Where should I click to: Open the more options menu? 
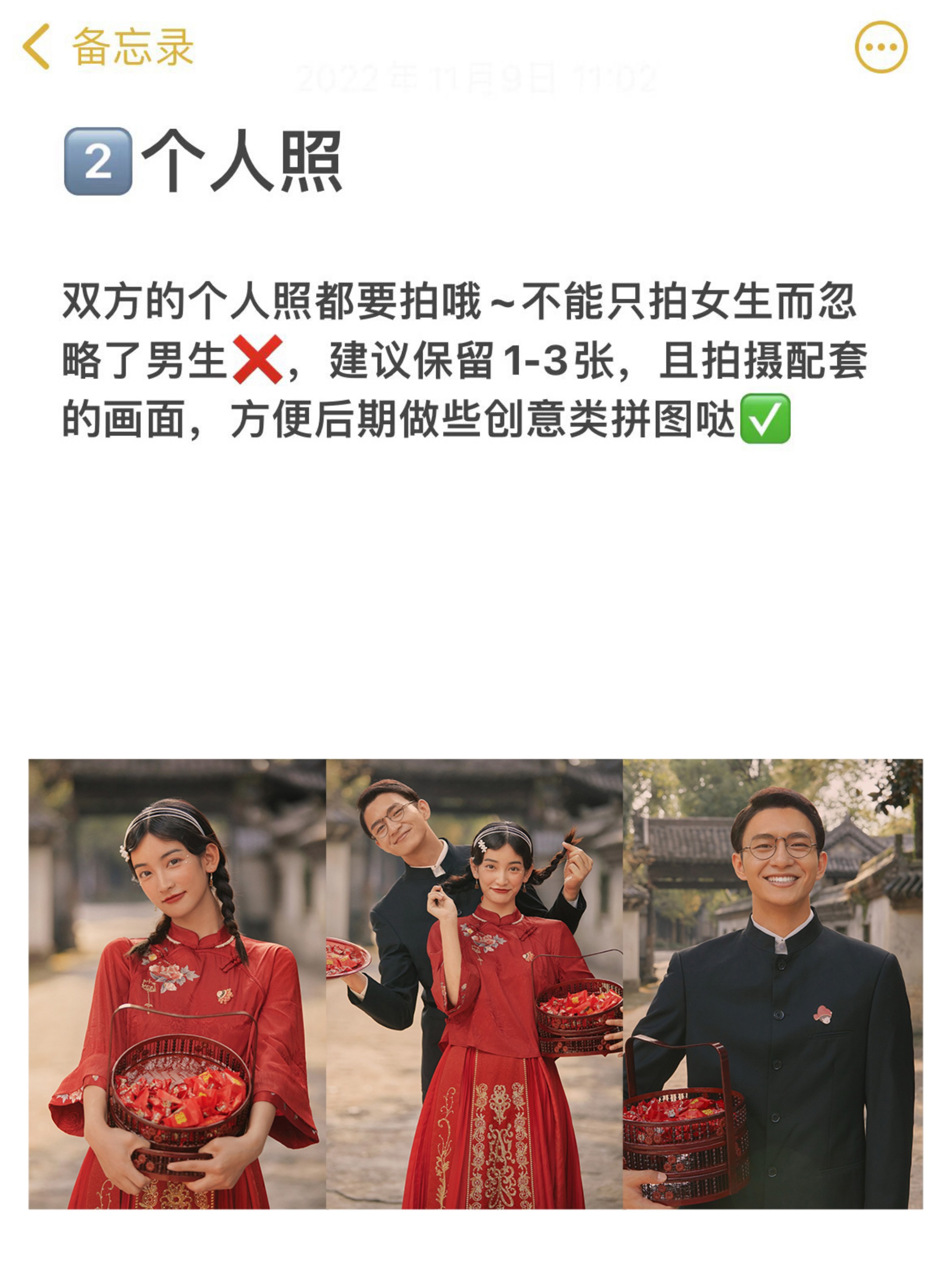coord(881,47)
